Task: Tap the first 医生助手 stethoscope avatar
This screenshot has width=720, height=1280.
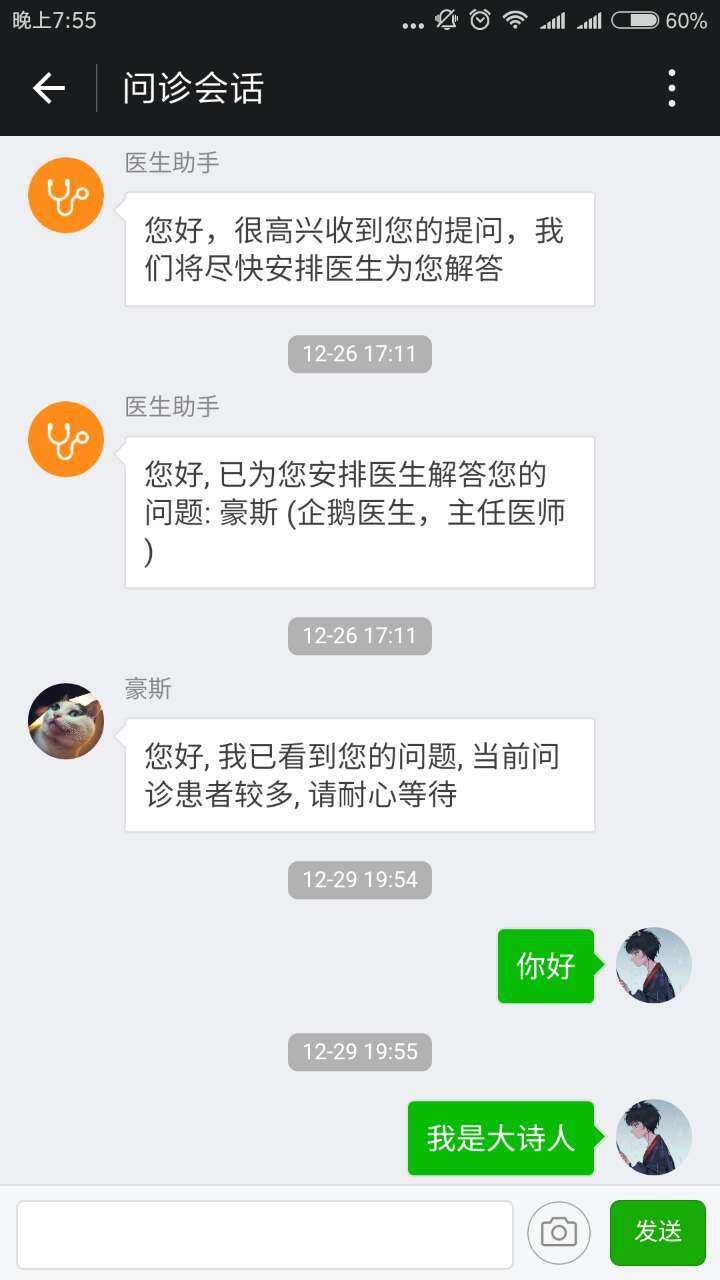Action: [65, 195]
